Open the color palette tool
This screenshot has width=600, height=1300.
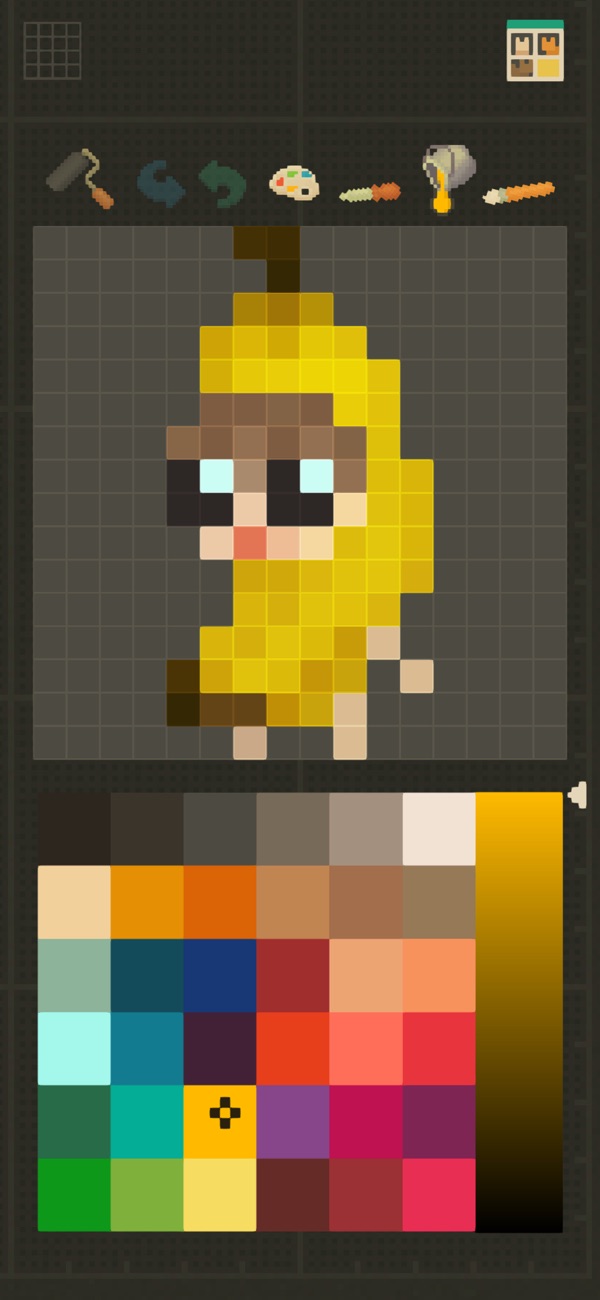pyautogui.click(x=294, y=183)
